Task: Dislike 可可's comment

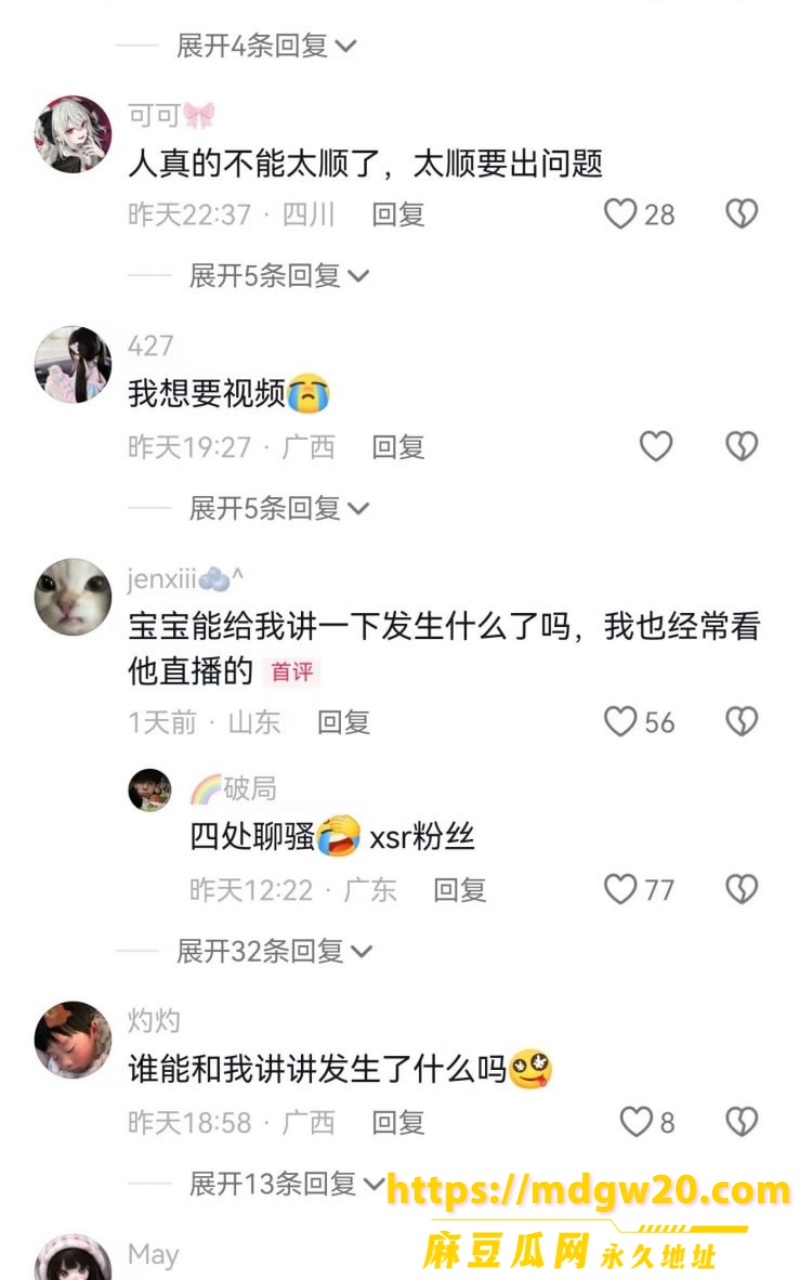Action: (741, 214)
